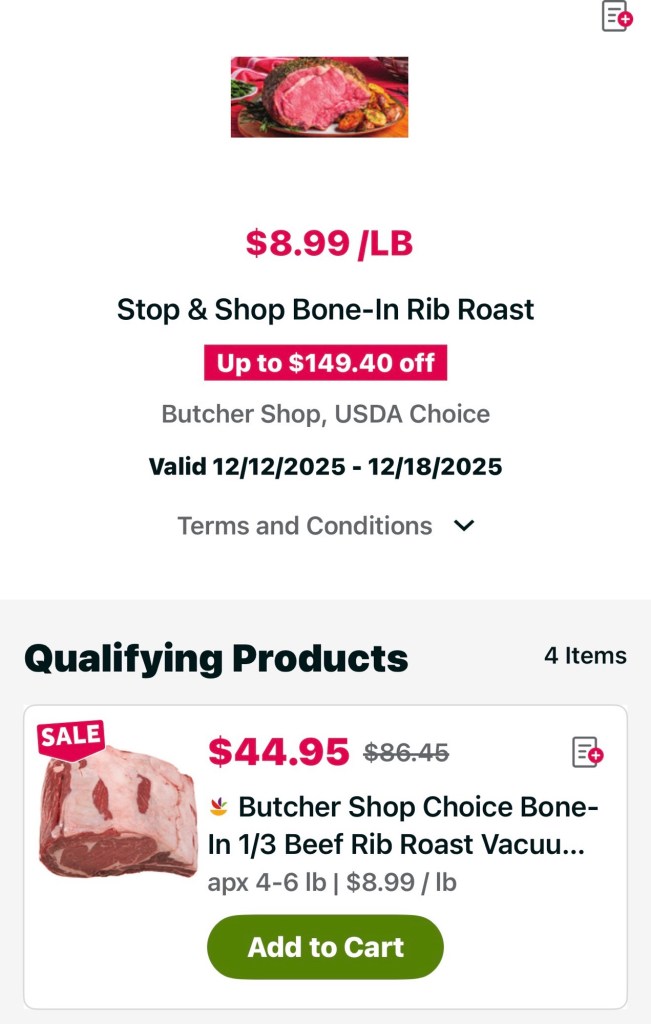Image resolution: width=651 pixels, height=1024 pixels.
Task: Add the rib roast offer to list
Action: click(616, 16)
